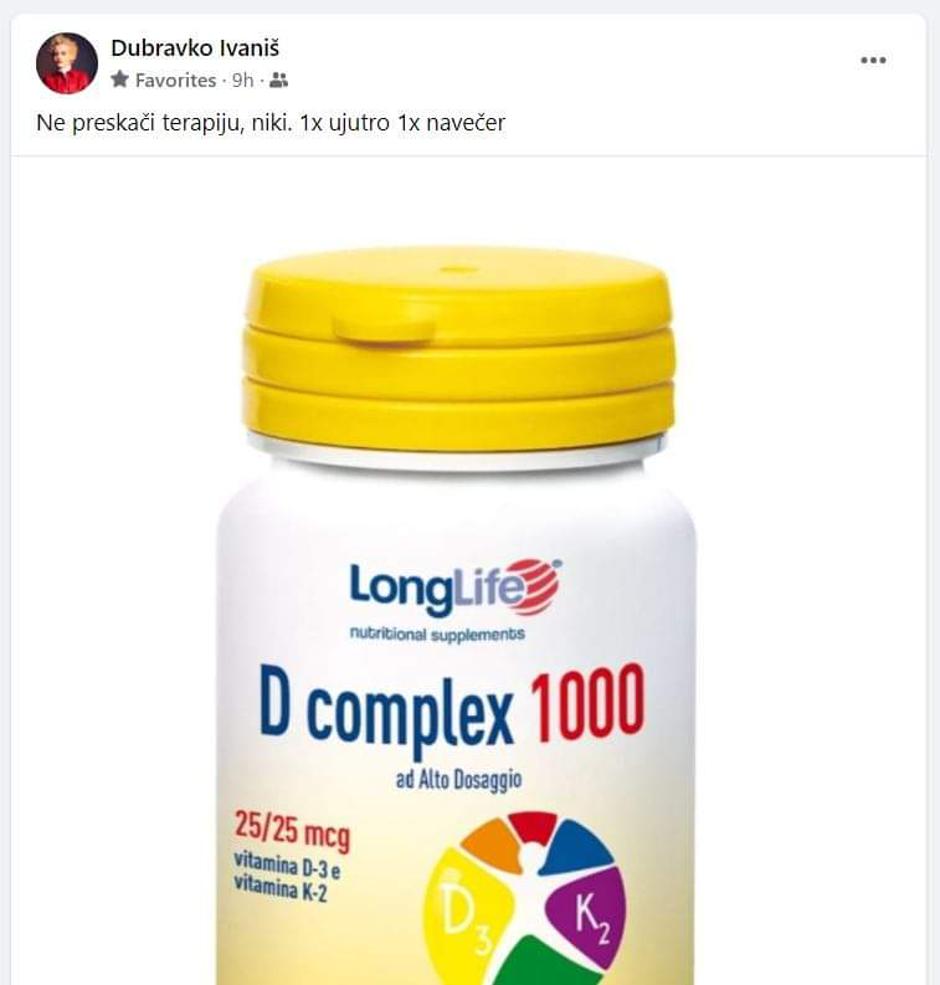Open the post's three-dot options menu
Viewport: 940px width, 985px height.
pyautogui.click(x=873, y=61)
